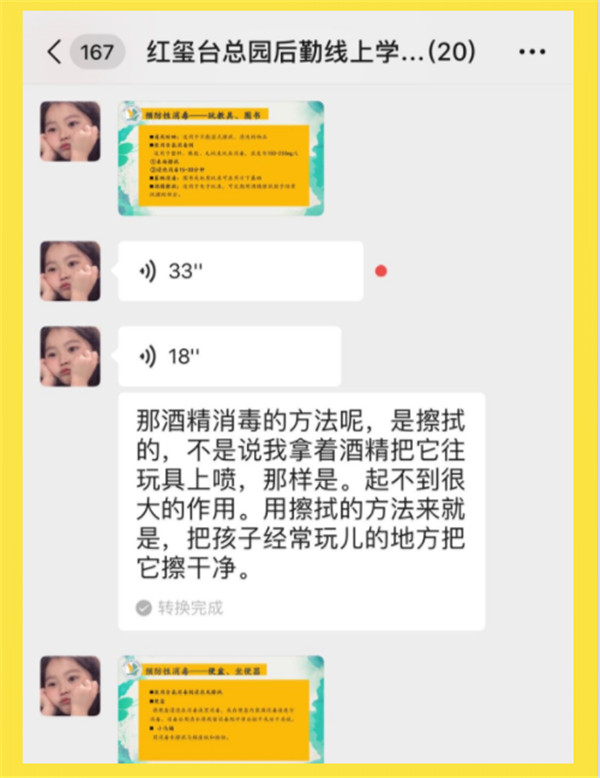Play the 33-second voice message
Image resolution: width=600 pixels, height=778 pixels.
(x=240, y=271)
